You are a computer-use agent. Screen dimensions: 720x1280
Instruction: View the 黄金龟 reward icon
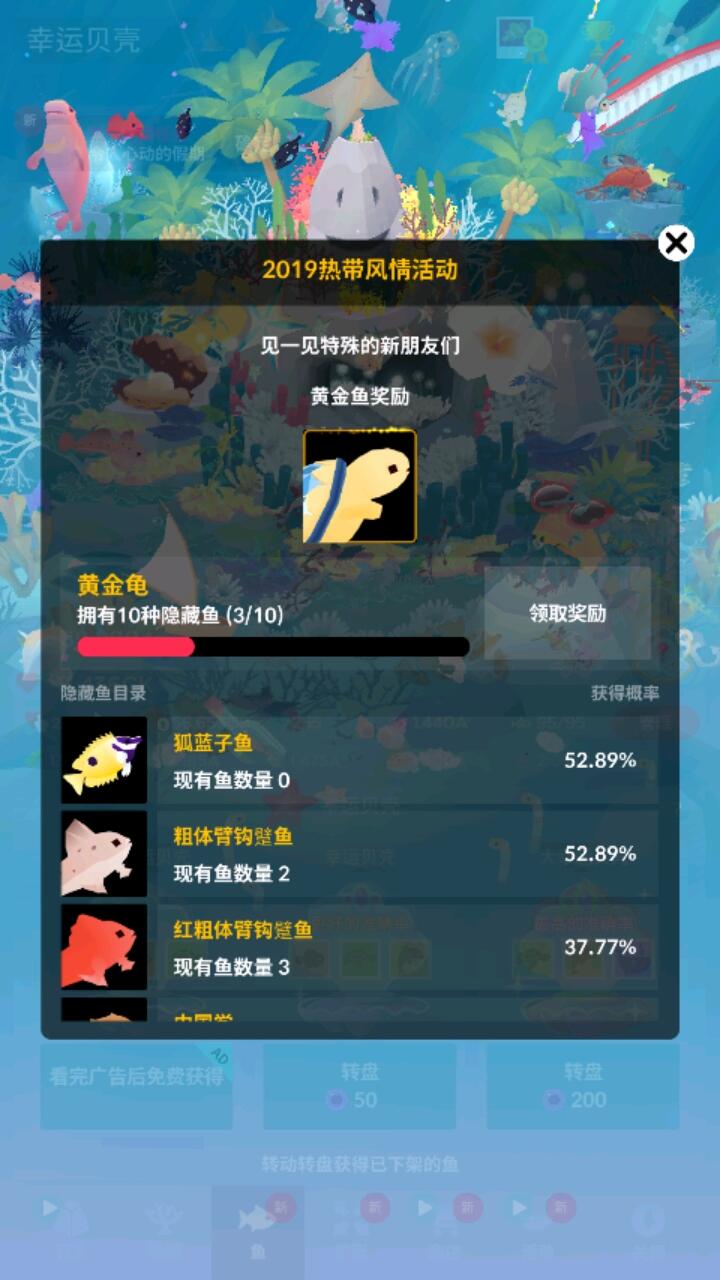click(360, 486)
